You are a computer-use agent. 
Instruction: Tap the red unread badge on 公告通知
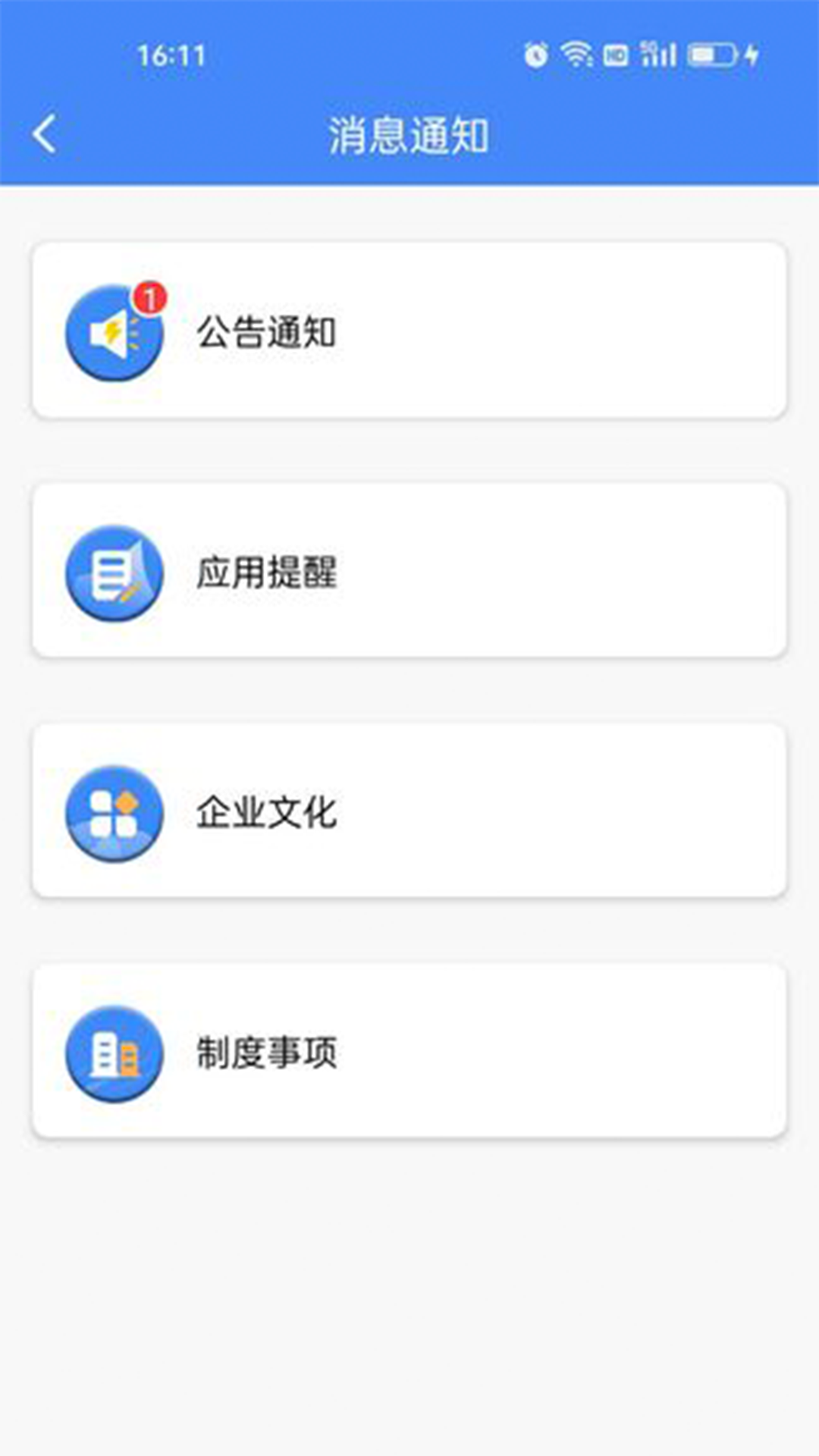(151, 297)
